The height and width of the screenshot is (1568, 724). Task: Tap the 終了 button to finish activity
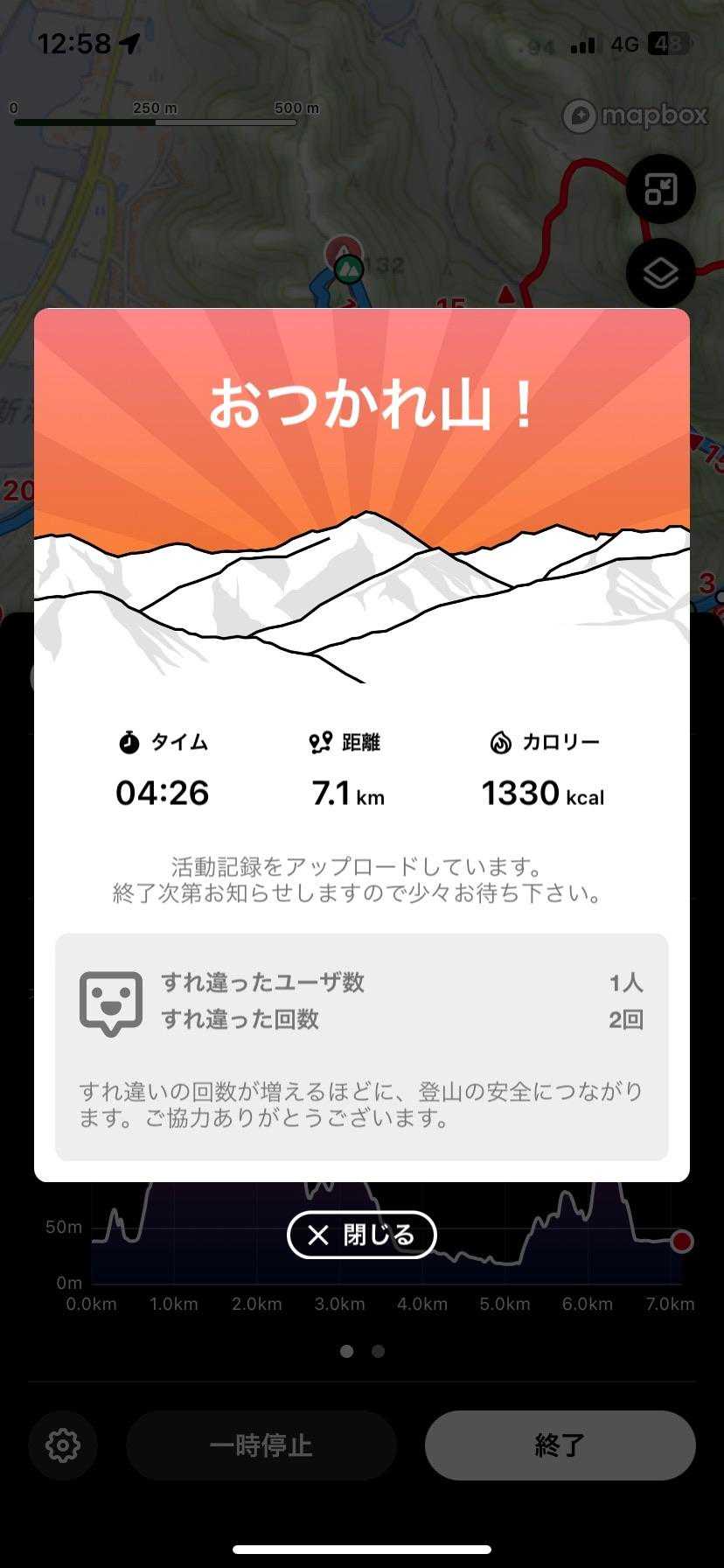(560, 1445)
